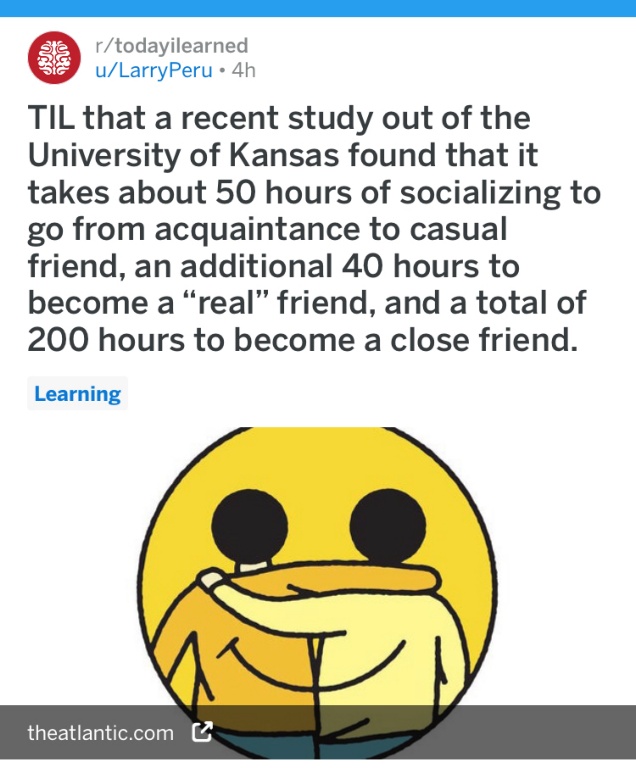Open the article preview image

pos(316,570)
